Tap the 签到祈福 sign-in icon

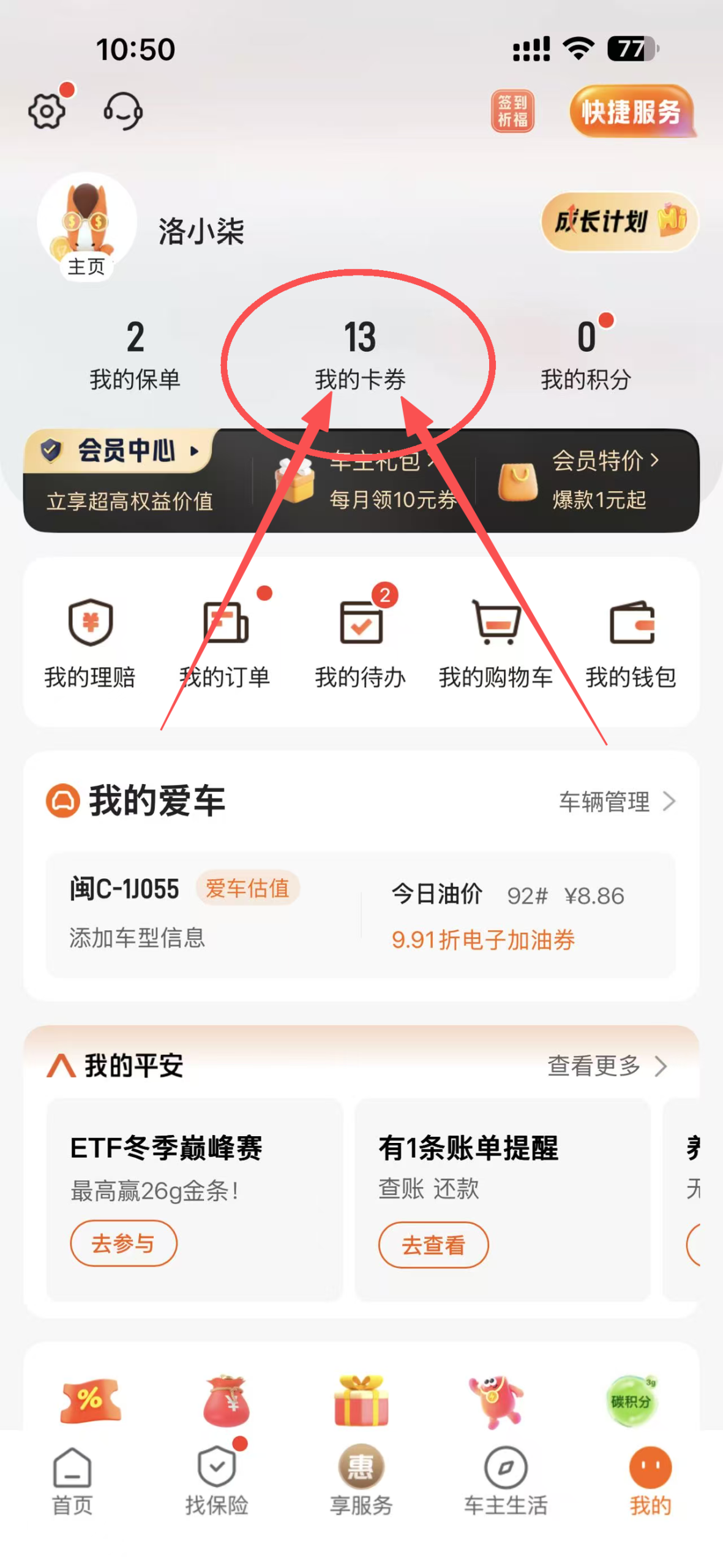point(513,110)
